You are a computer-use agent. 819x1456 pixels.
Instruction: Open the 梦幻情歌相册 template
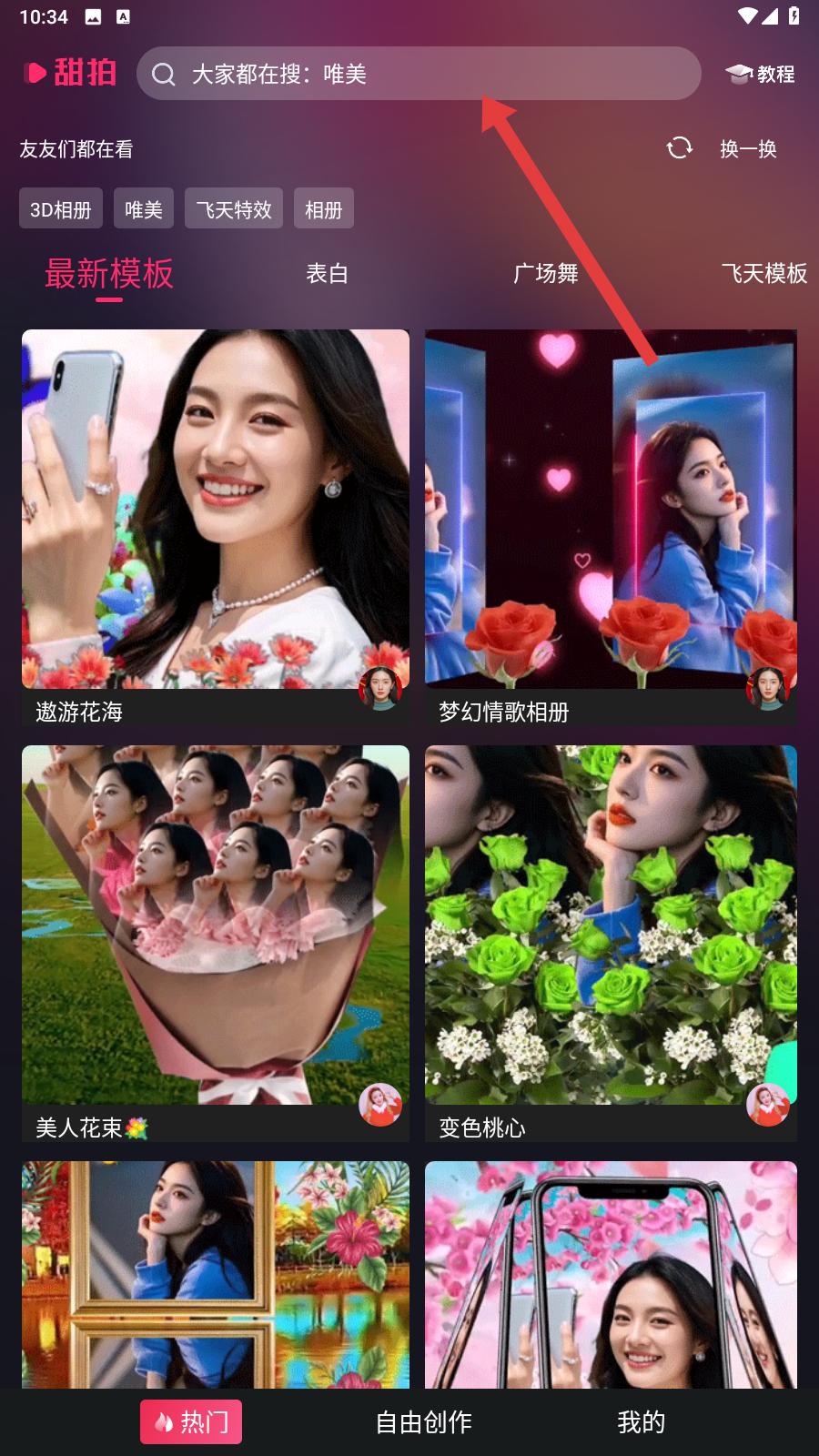[x=611, y=510]
